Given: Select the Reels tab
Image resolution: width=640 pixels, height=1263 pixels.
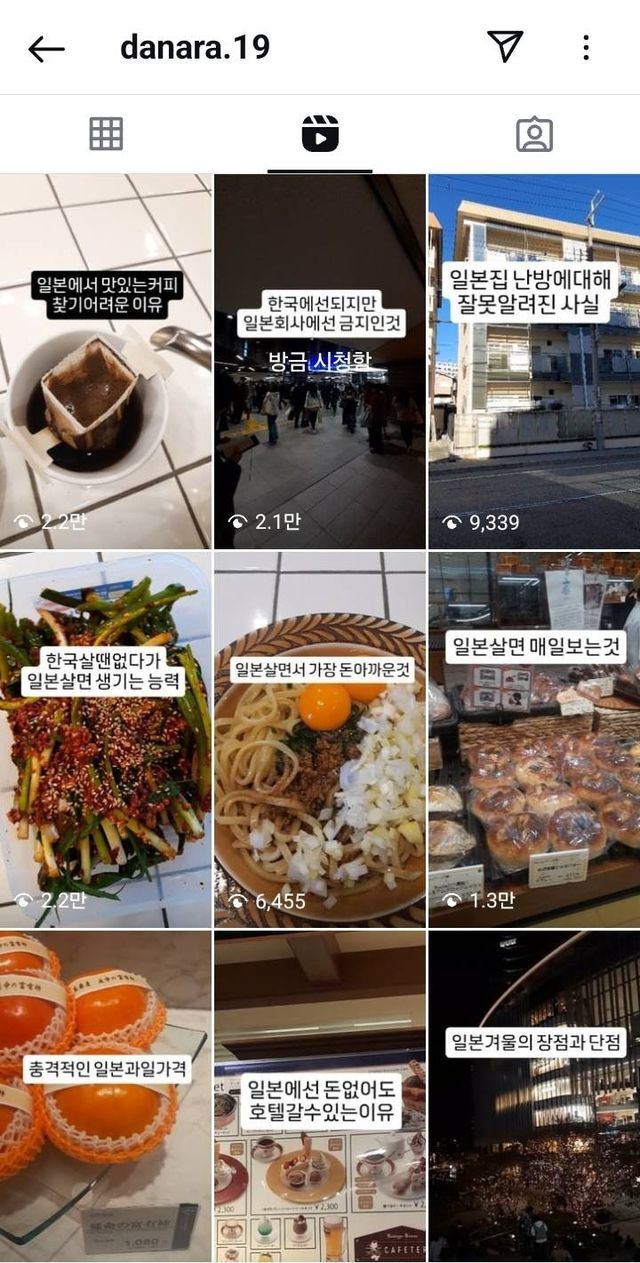Looking at the screenshot, I should click(320, 134).
